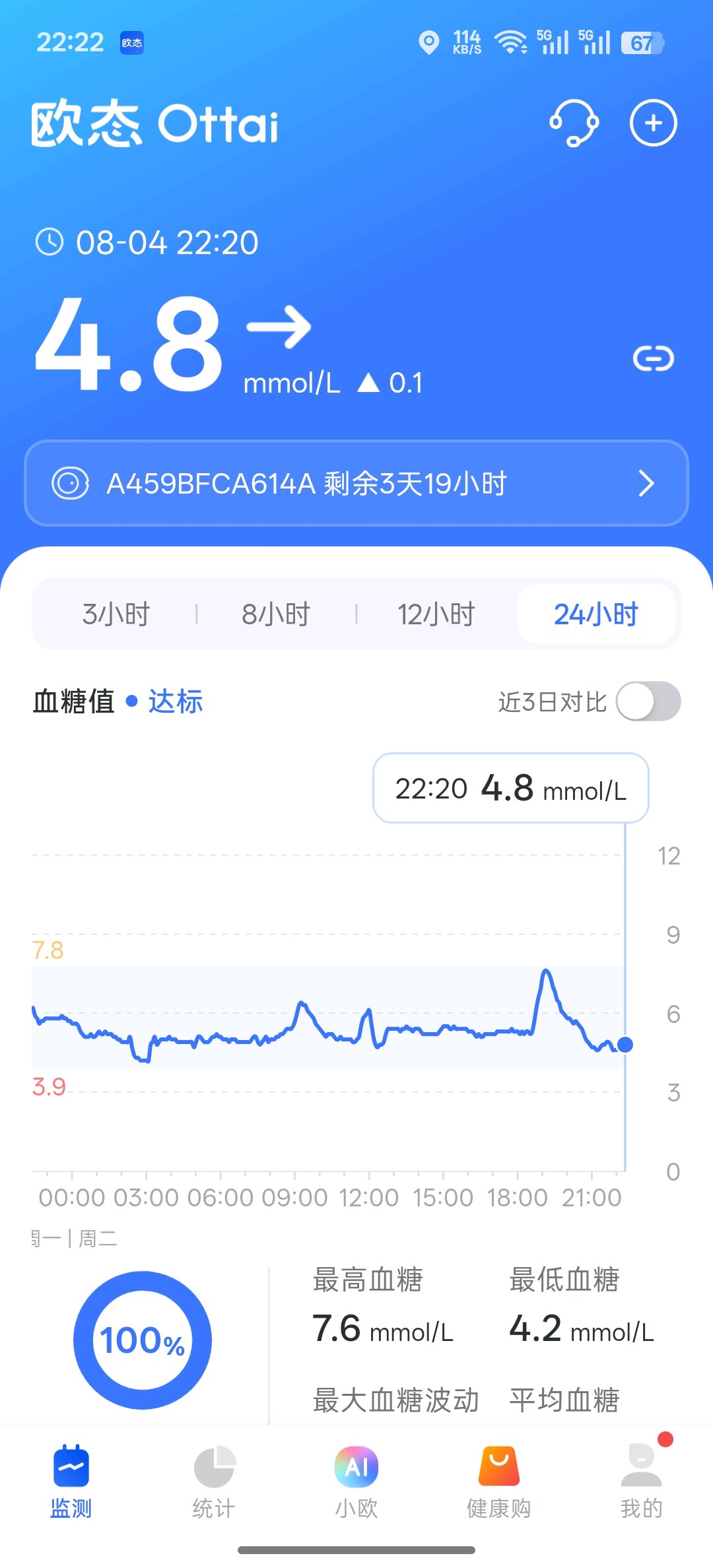The height and width of the screenshot is (1568, 713).
Task: Open sensor A459BFCA614A details
Action: (356, 483)
